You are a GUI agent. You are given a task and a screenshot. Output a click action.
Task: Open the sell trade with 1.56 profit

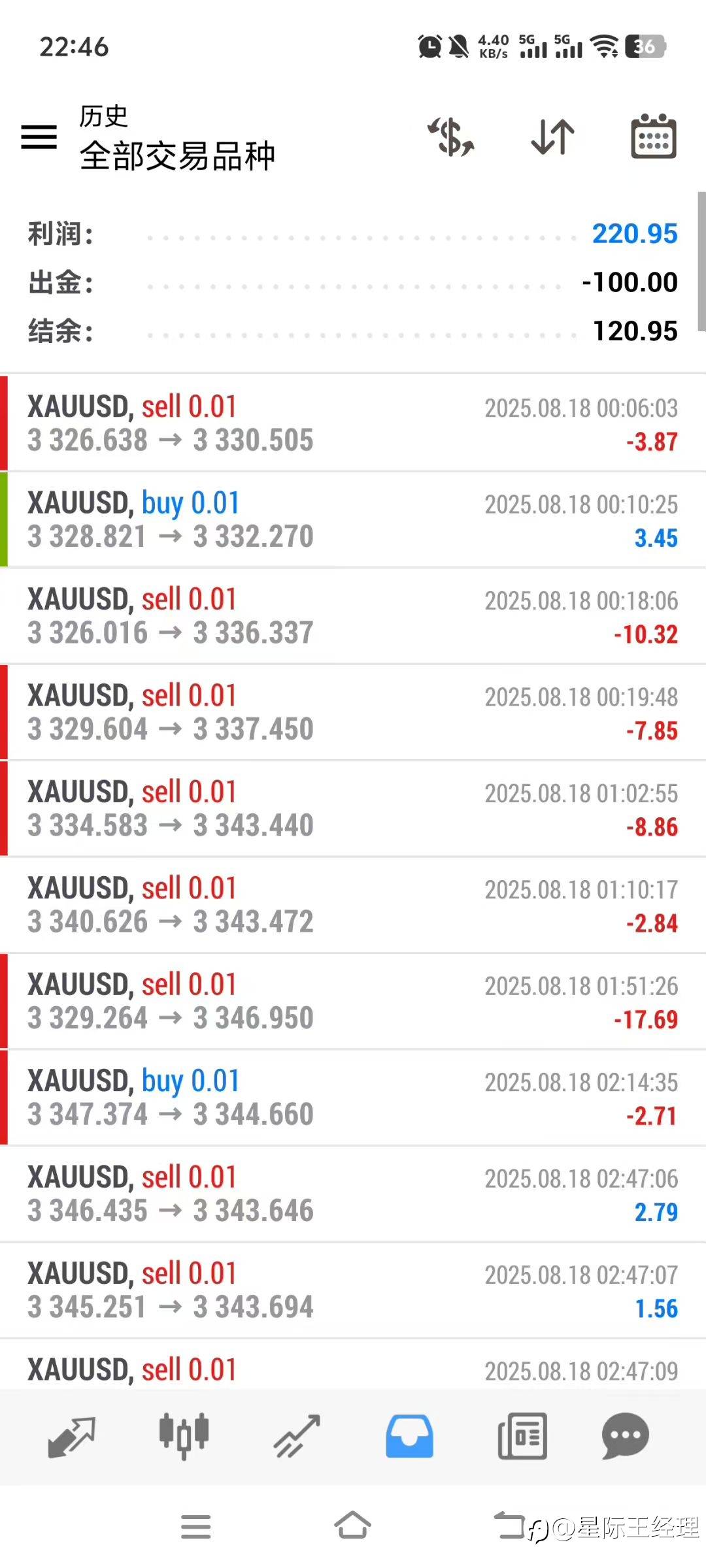click(x=353, y=1291)
